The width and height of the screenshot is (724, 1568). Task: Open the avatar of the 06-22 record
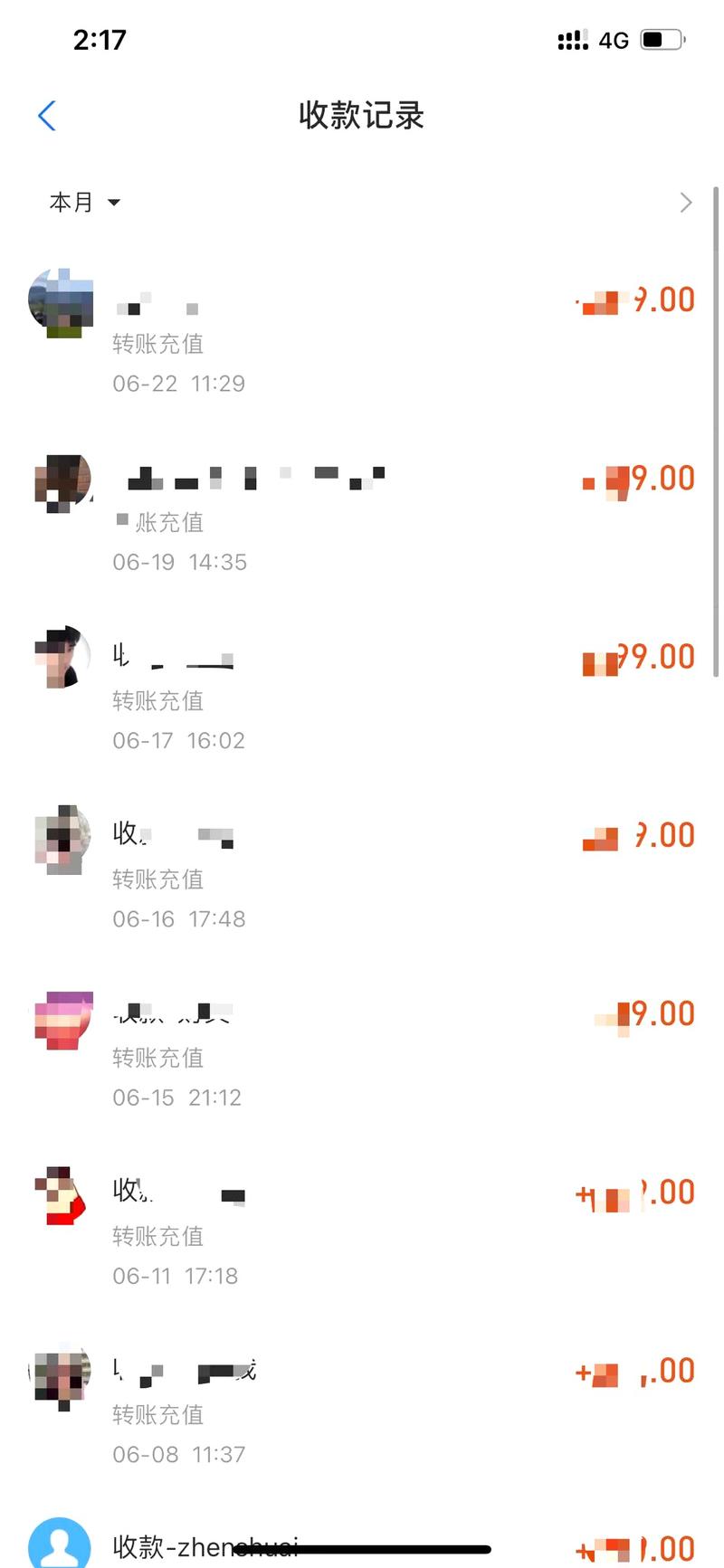[x=61, y=303]
